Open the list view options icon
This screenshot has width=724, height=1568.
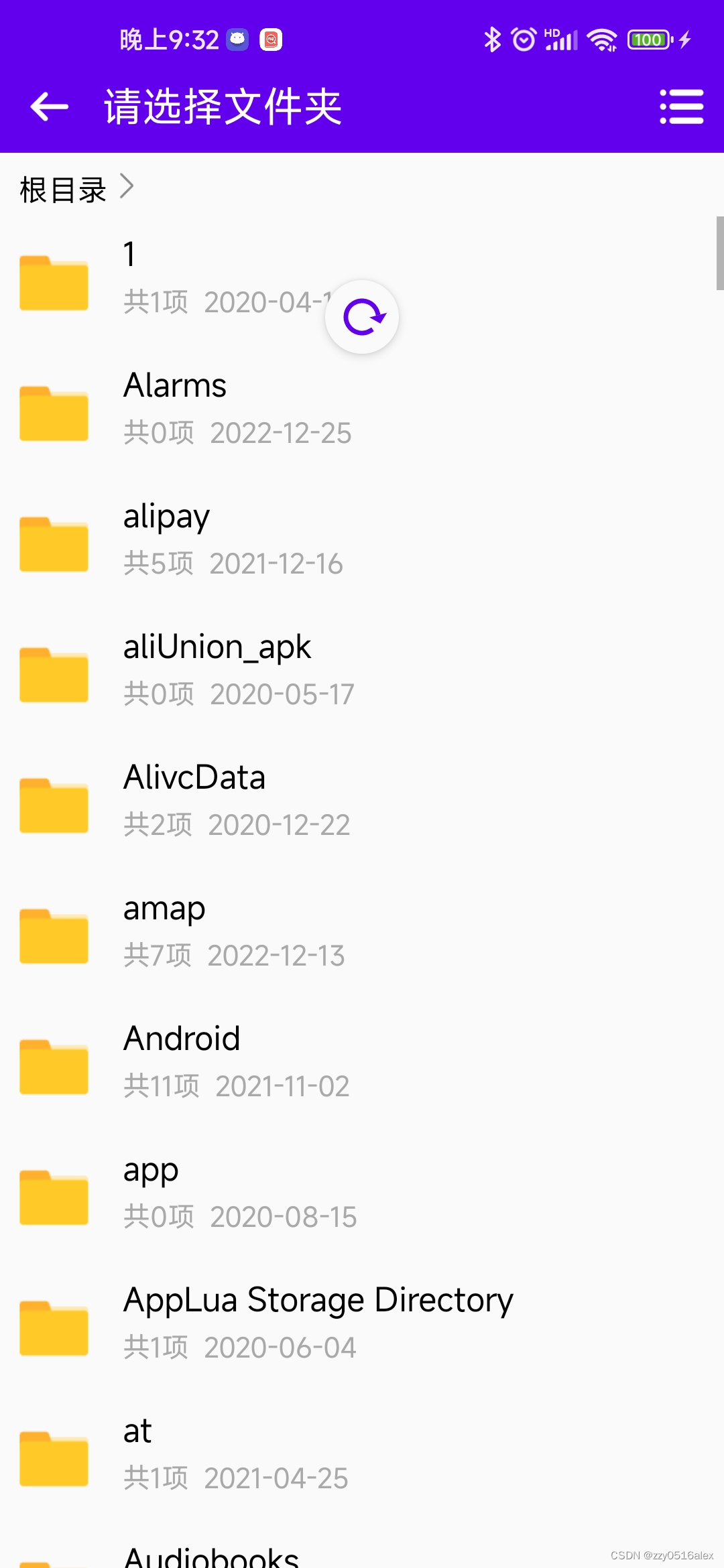pyautogui.click(x=682, y=106)
